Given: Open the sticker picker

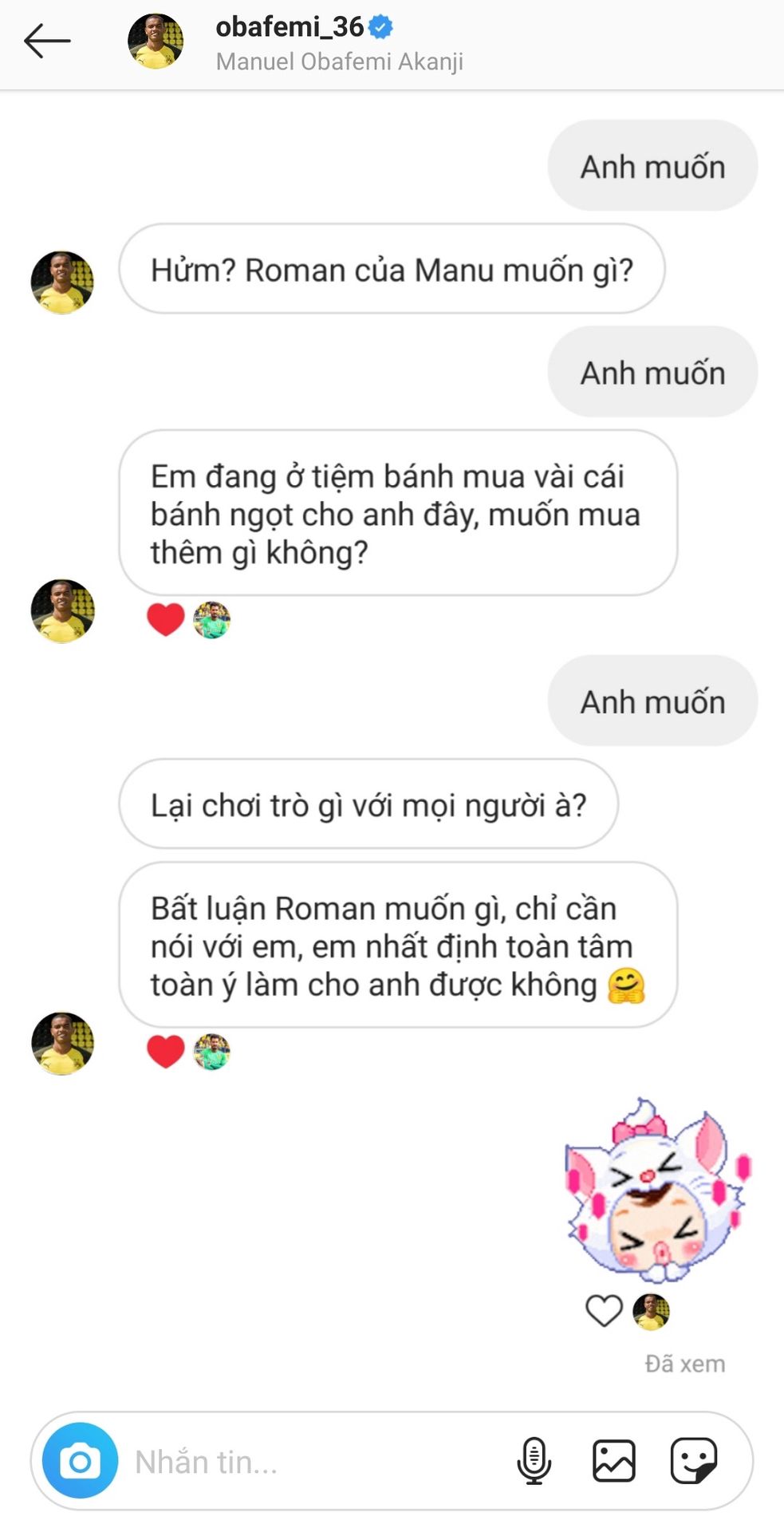Looking at the screenshot, I should click(693, 1461).
